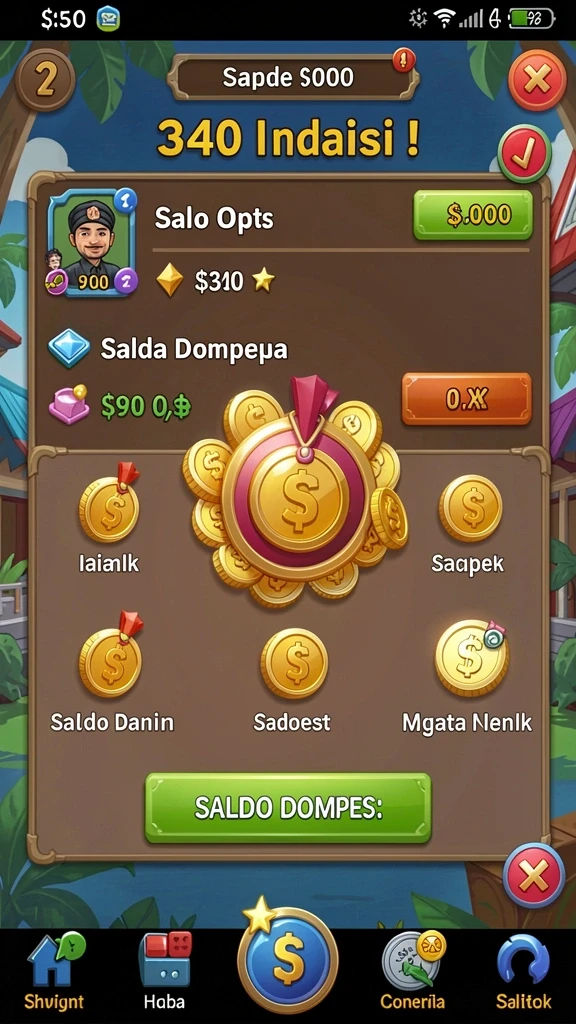Open the Salitok tab
Viewport: 576px width, 1024px height.
[x=522, y=970]
